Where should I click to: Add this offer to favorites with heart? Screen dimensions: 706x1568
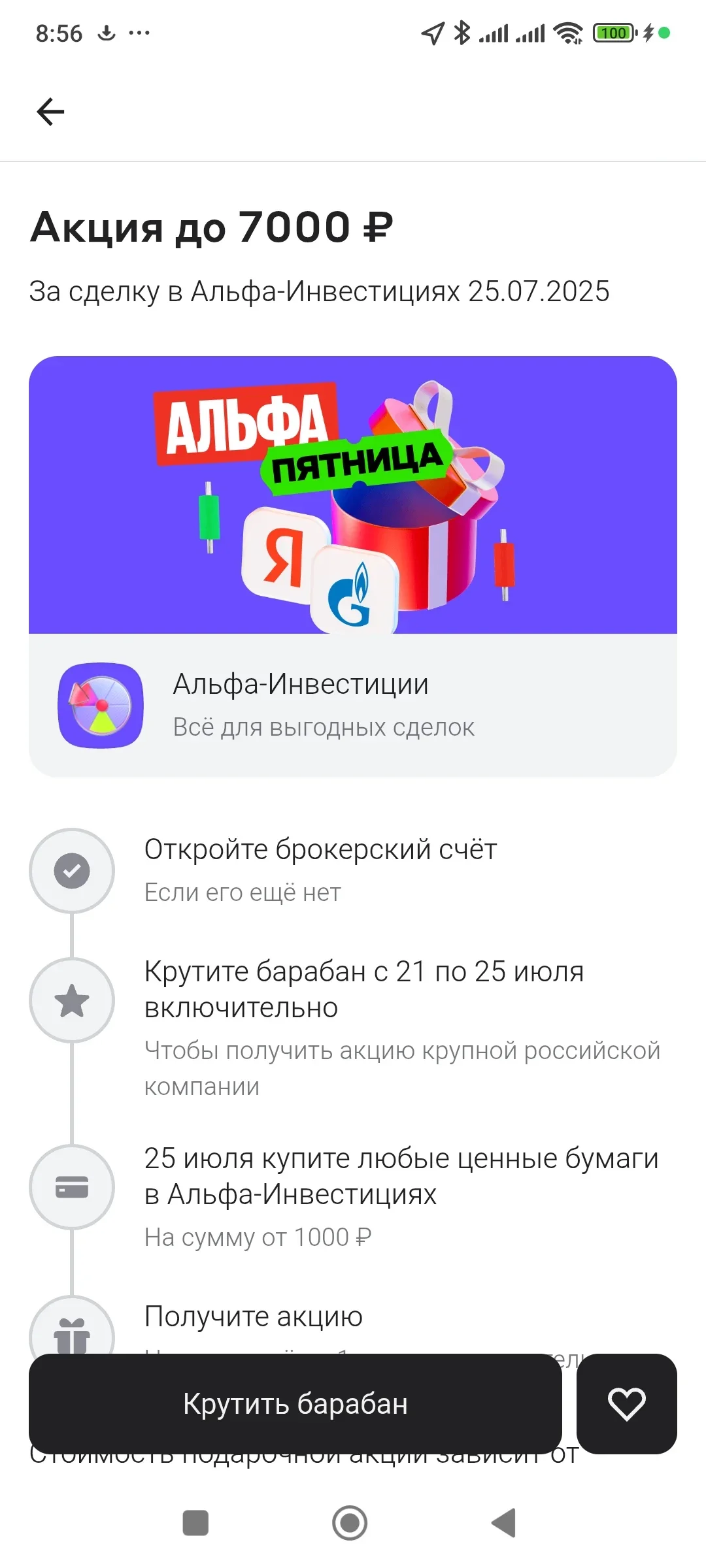tap(626, 1403)
